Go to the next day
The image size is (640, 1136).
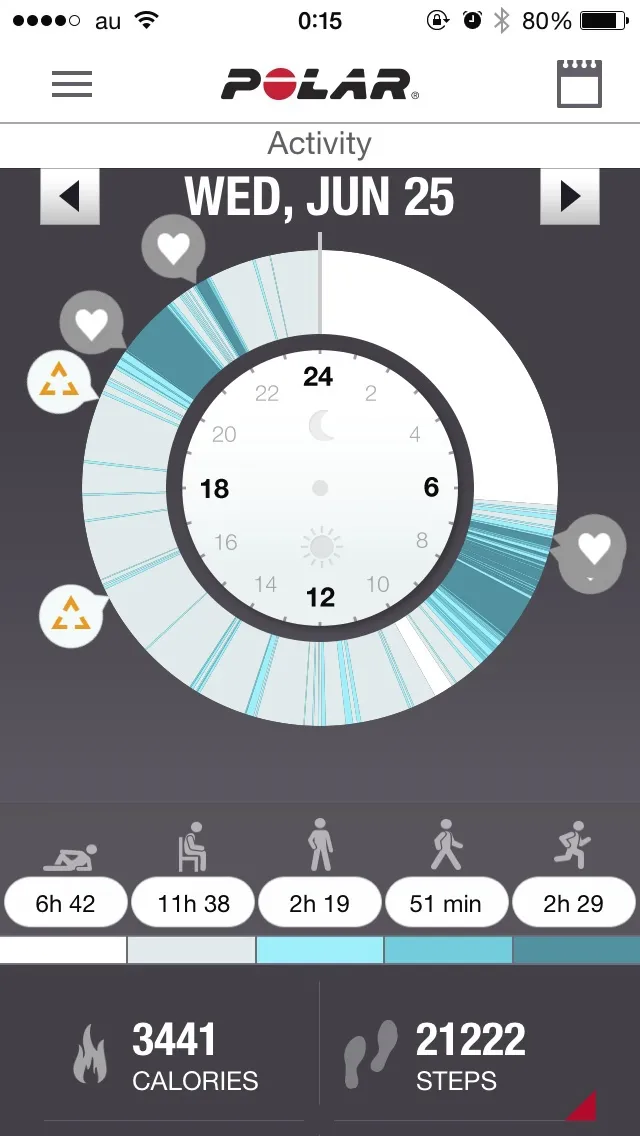[570, 196]
